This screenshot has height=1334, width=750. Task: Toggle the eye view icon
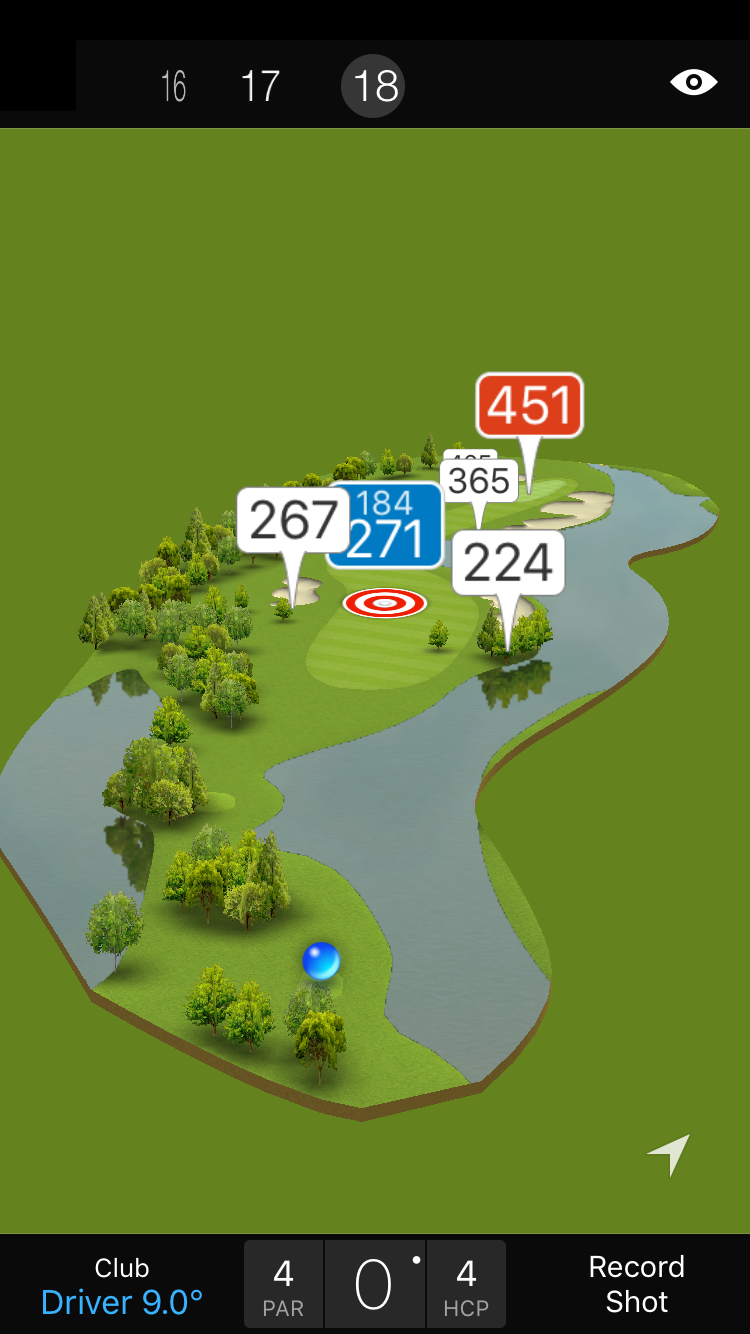coord(693,83)
